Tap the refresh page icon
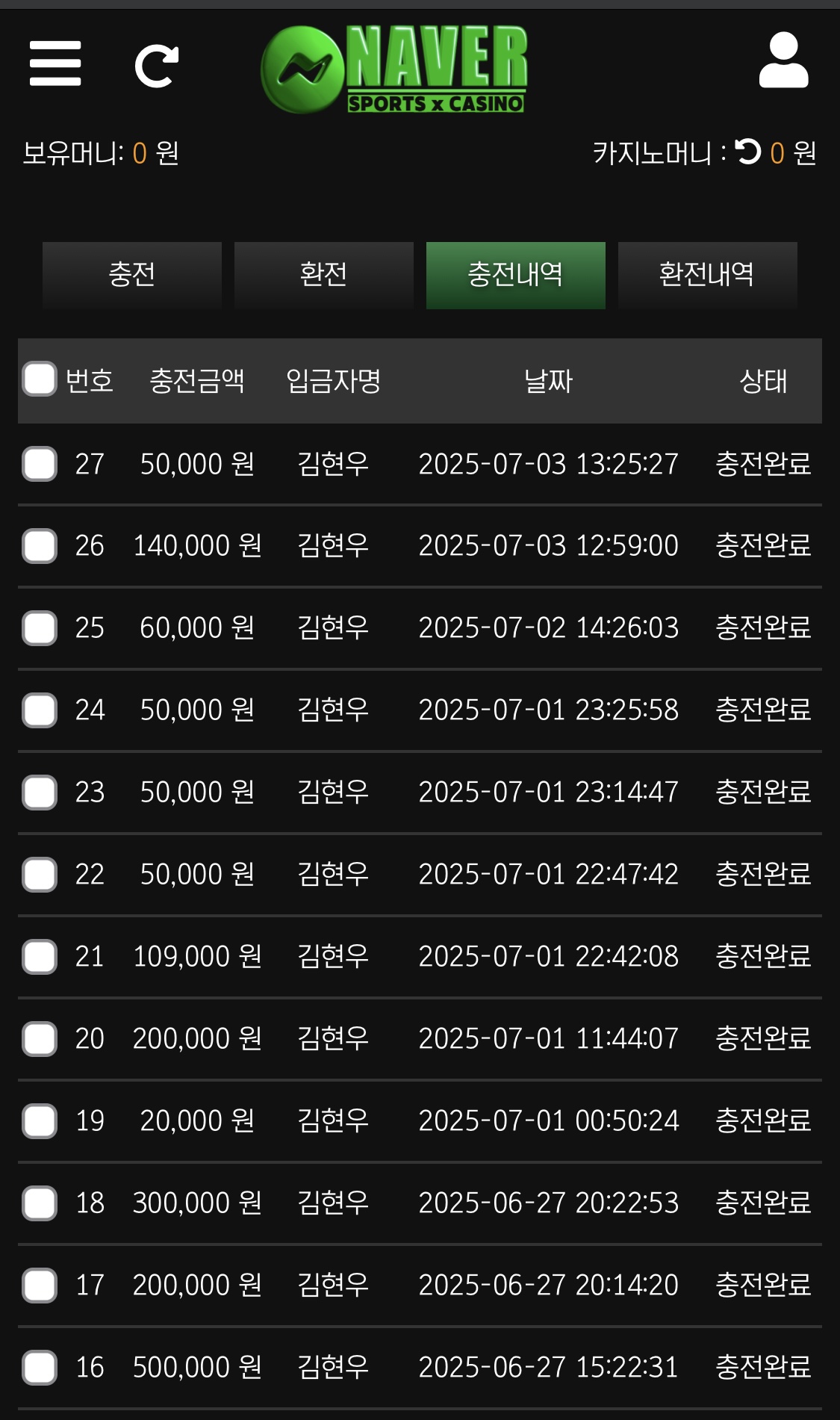840x1420 pixels. pyautogui.click(x=157, y=66)
